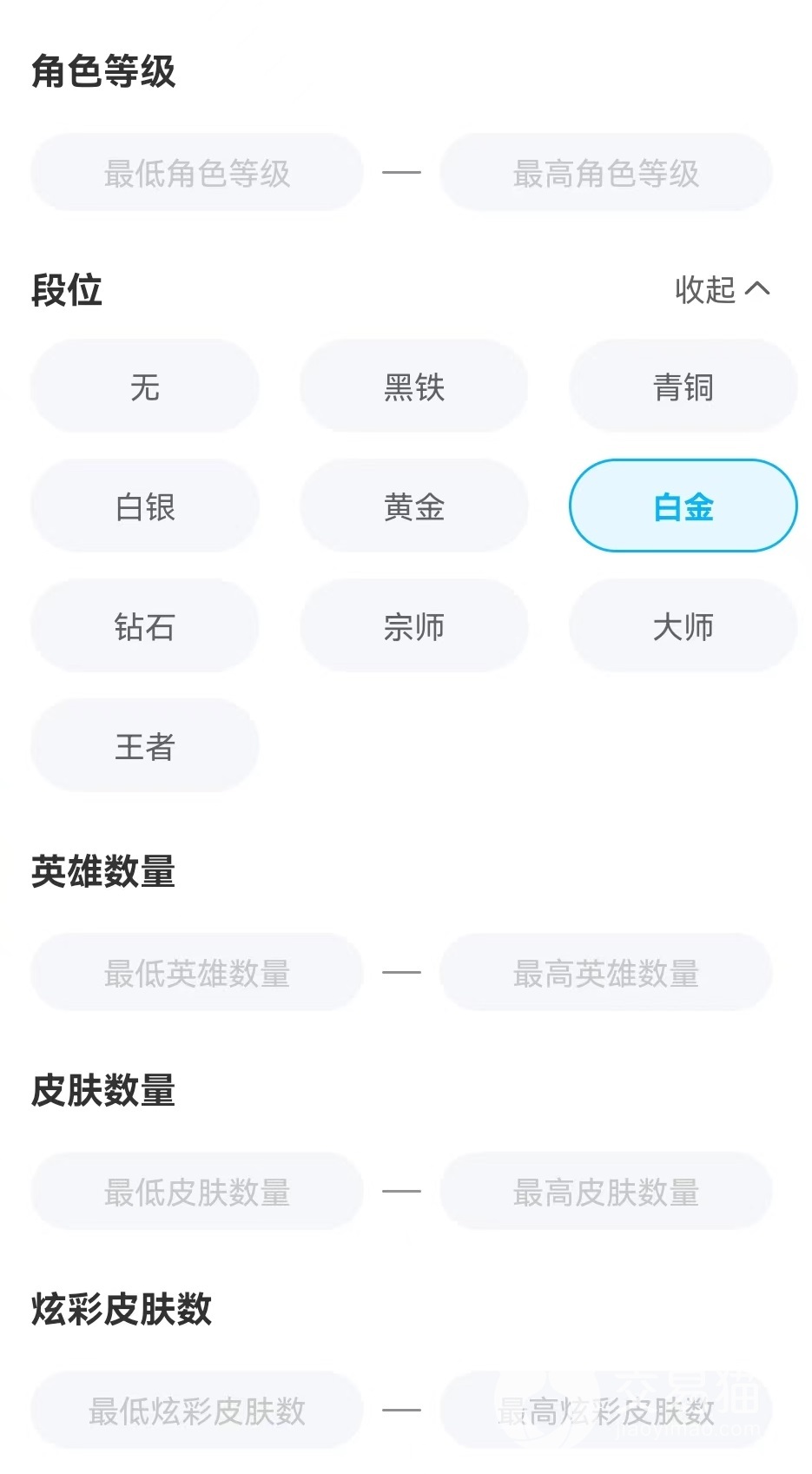Enter the 最低皮肤数量 field
The width and height of the screenshot is (812, 1474).
197,1192
